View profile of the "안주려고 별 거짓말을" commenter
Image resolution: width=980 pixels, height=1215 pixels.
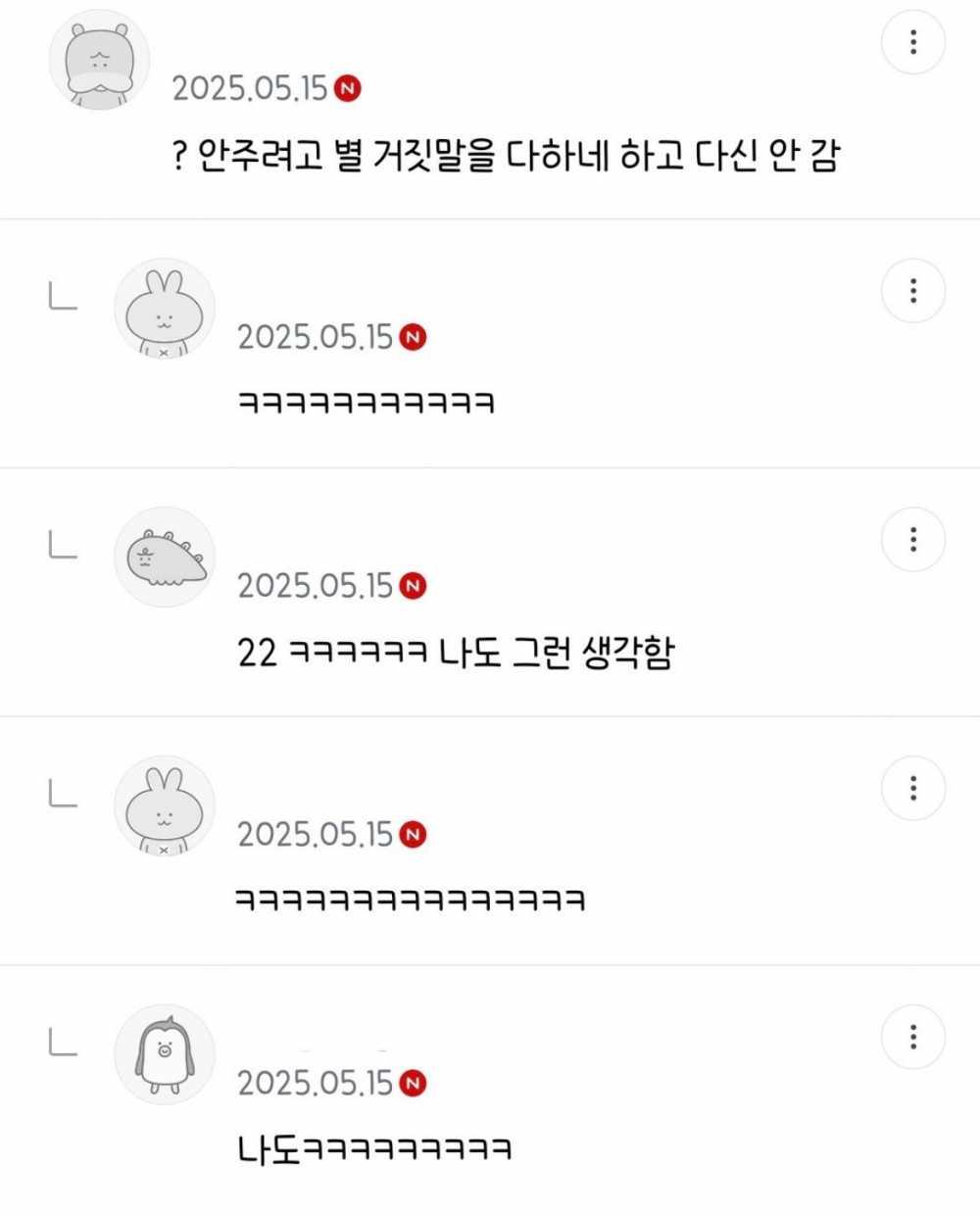99,61
